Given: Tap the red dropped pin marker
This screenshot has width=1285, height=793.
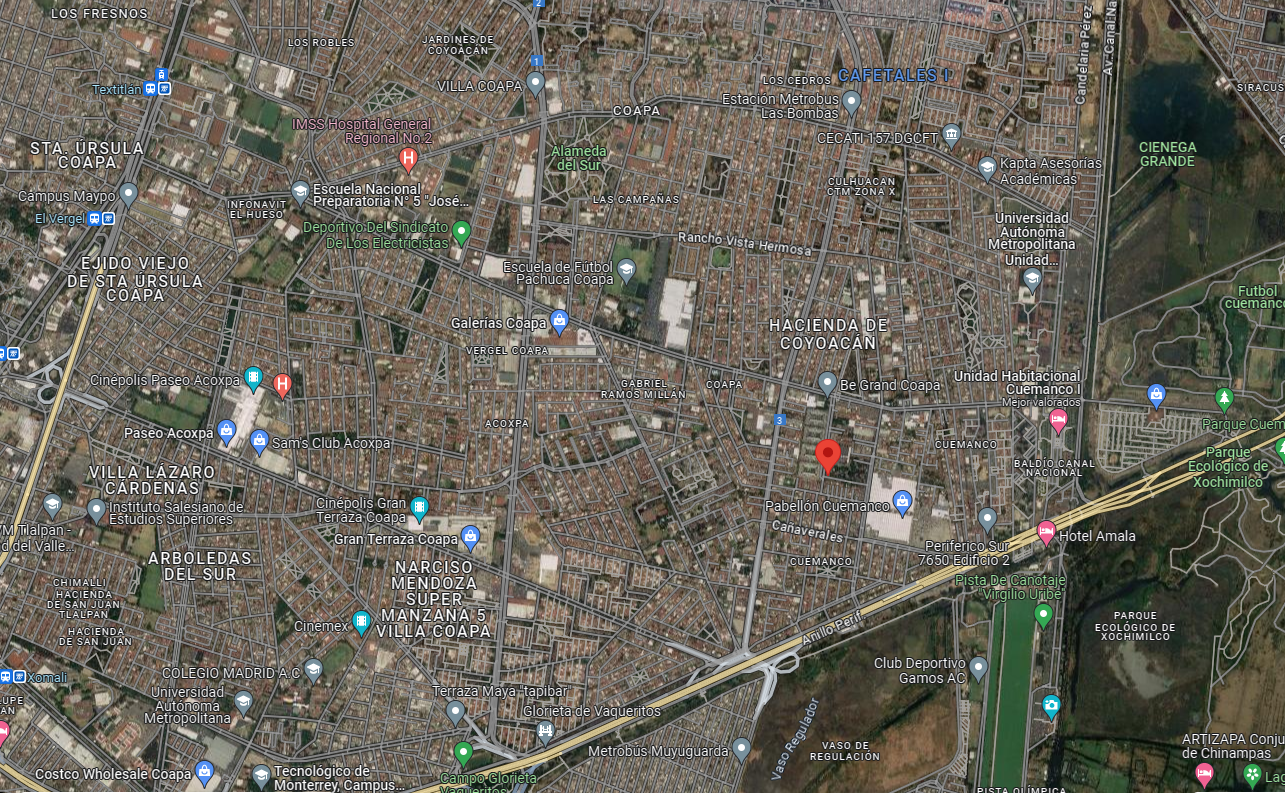Looking at the screenshot, I should [827, 456].
